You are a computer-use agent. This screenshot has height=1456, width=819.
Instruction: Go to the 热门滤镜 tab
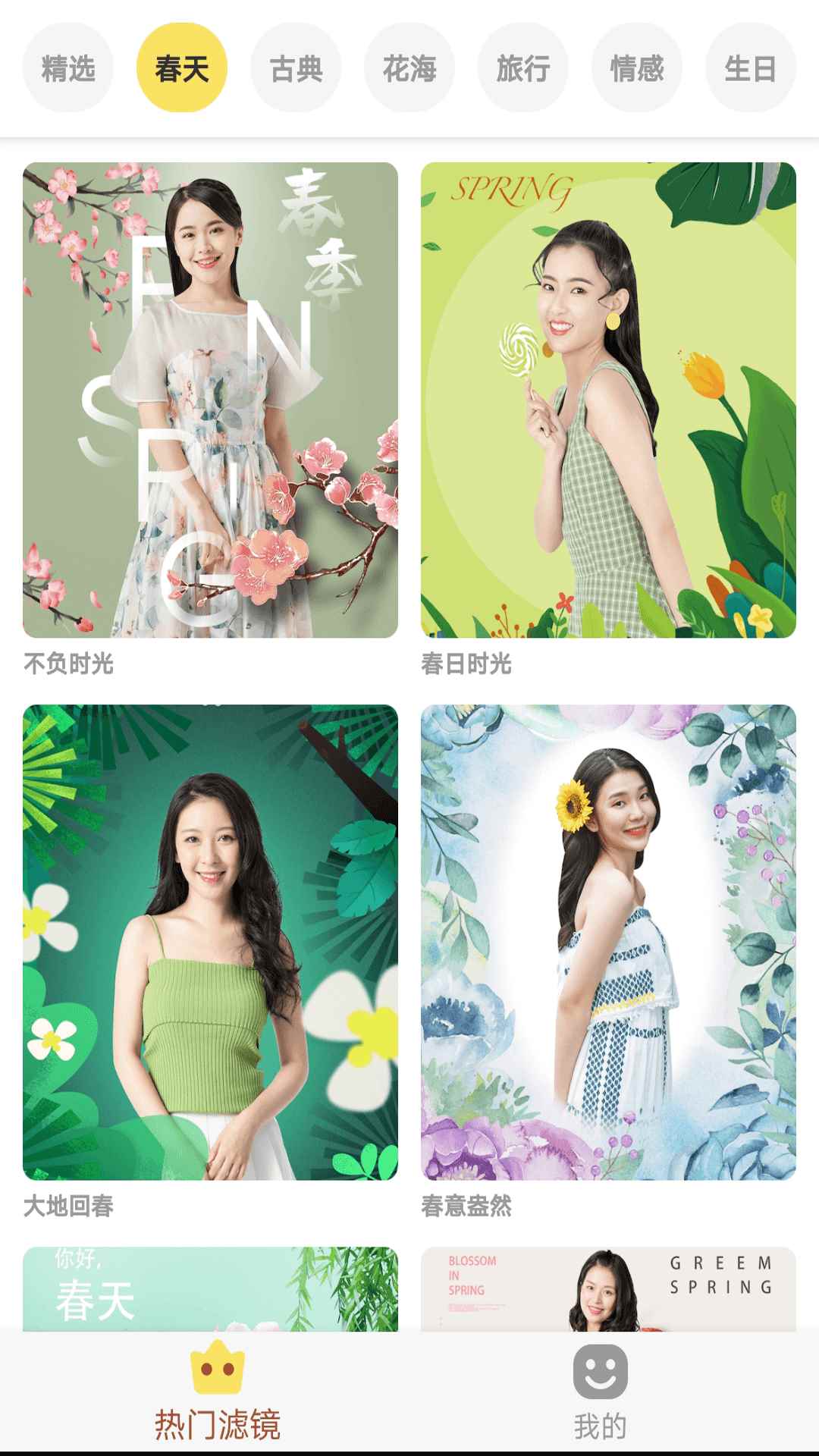[218, 1392]
